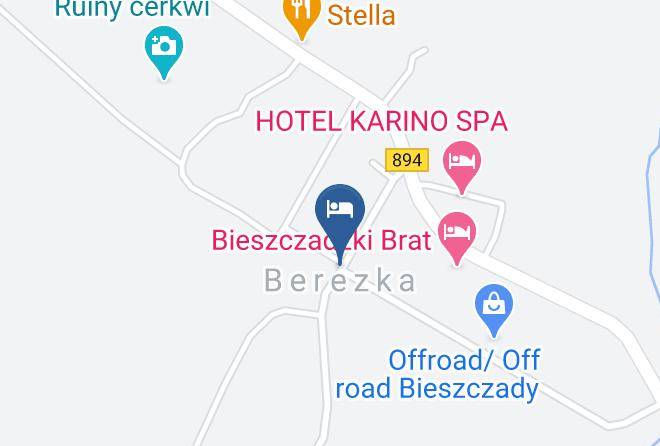
Task: Open the Offroad Bieszczady shopping pin
Action: pos(494,310)
